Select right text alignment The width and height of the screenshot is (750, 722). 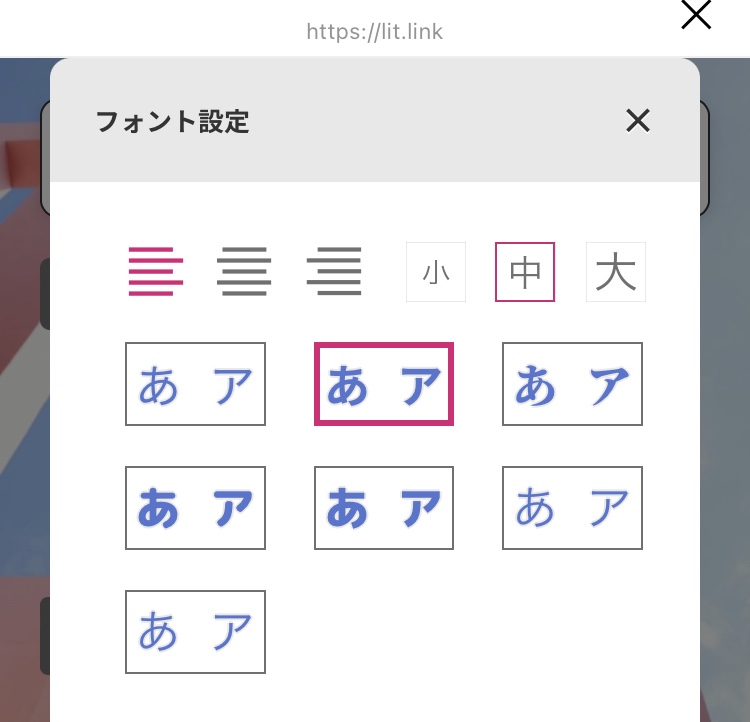point(334,272)
